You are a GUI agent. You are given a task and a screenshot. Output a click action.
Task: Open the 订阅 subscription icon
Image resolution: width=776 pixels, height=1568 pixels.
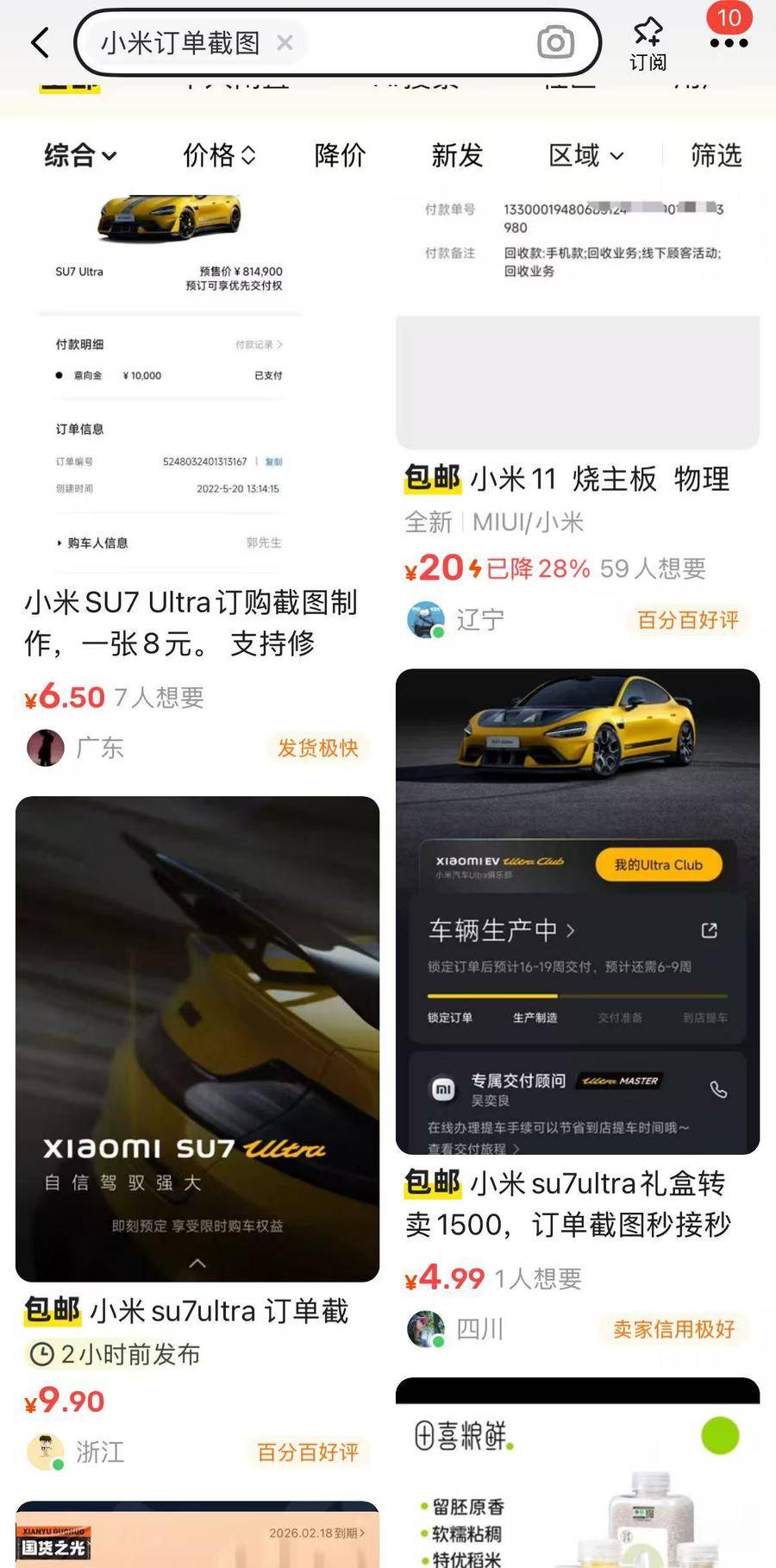click(648, 41)
